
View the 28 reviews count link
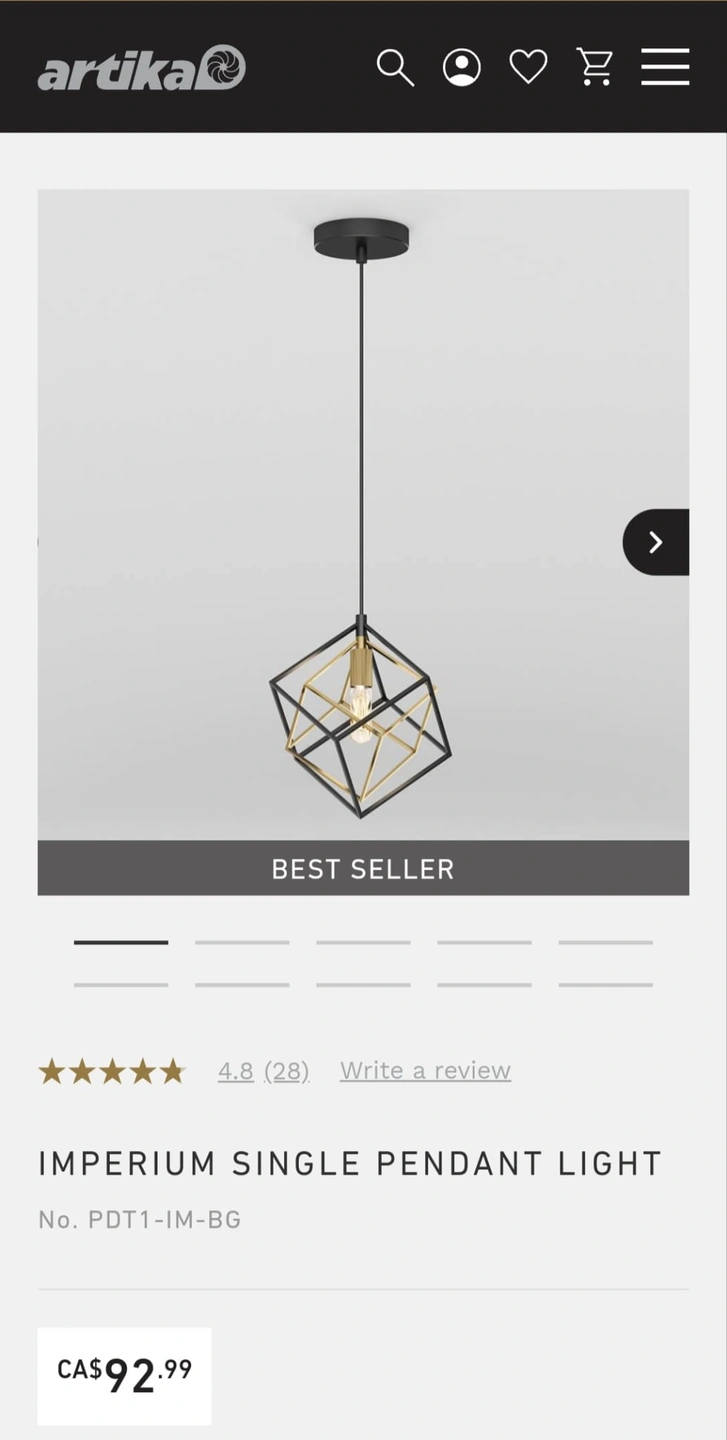click(x=287, y=1071)
